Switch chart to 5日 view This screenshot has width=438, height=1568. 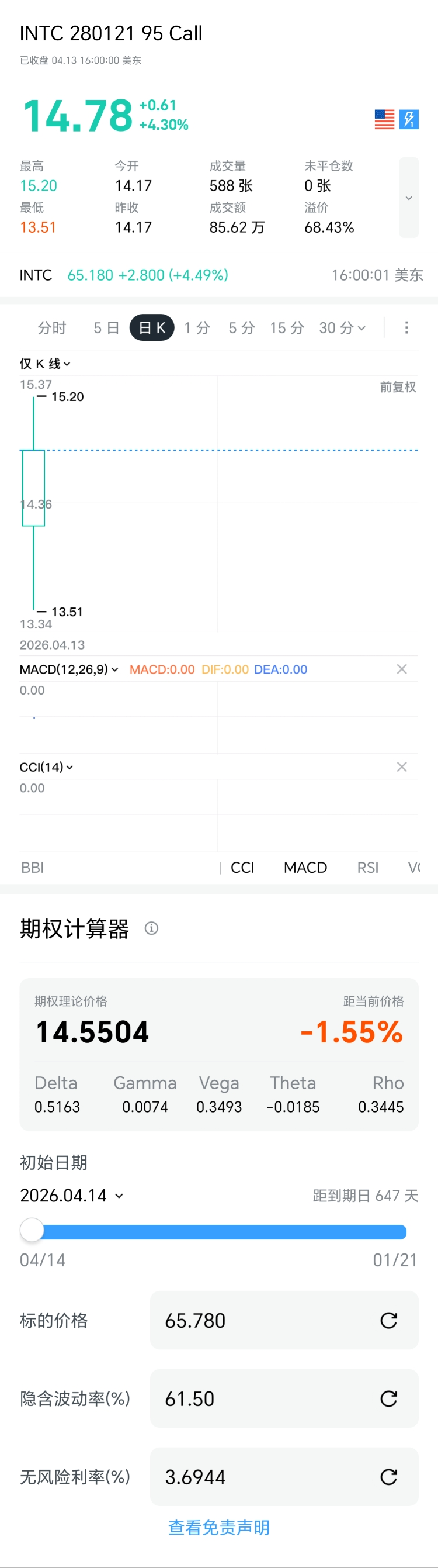click(x=106, y=328)
